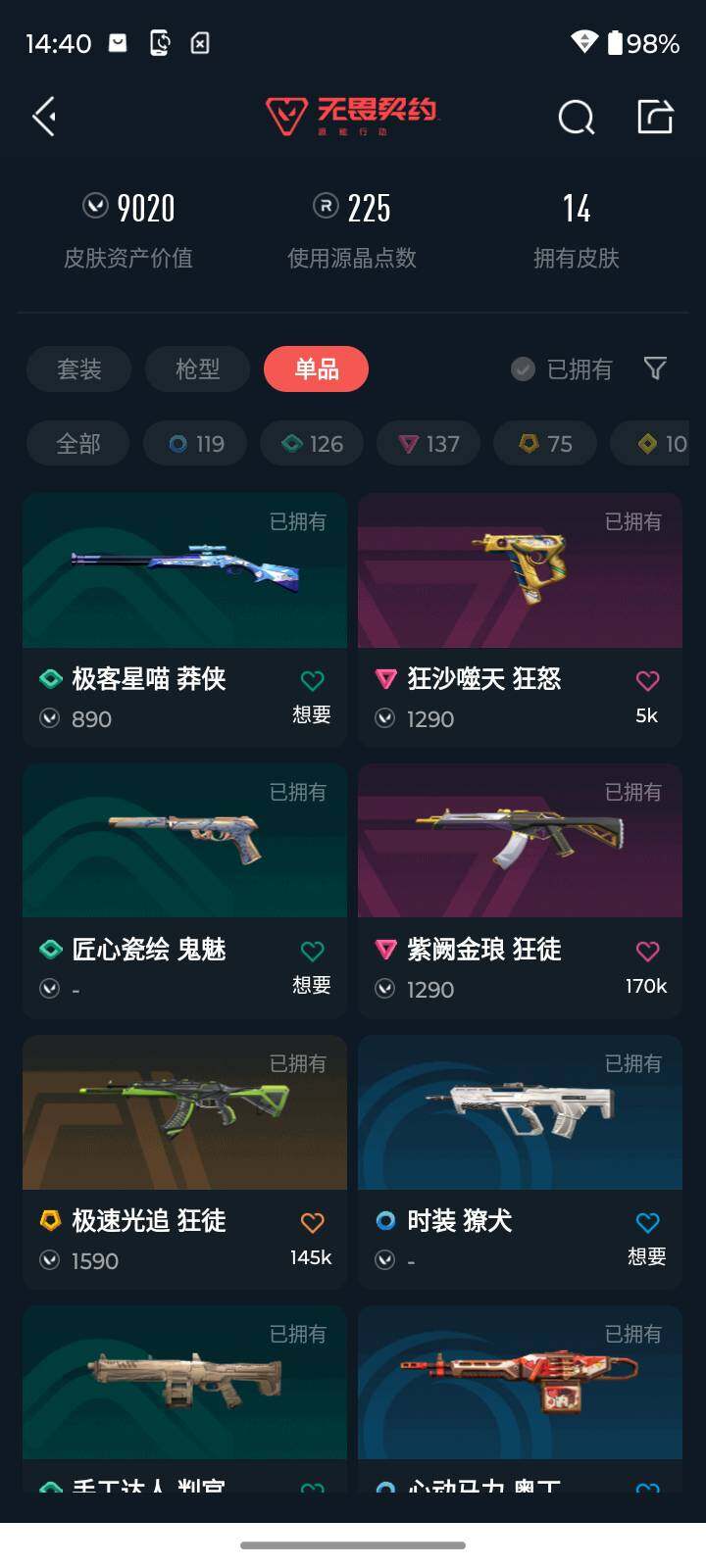Open the search function

pyautogui.click(x=577, y=117)
